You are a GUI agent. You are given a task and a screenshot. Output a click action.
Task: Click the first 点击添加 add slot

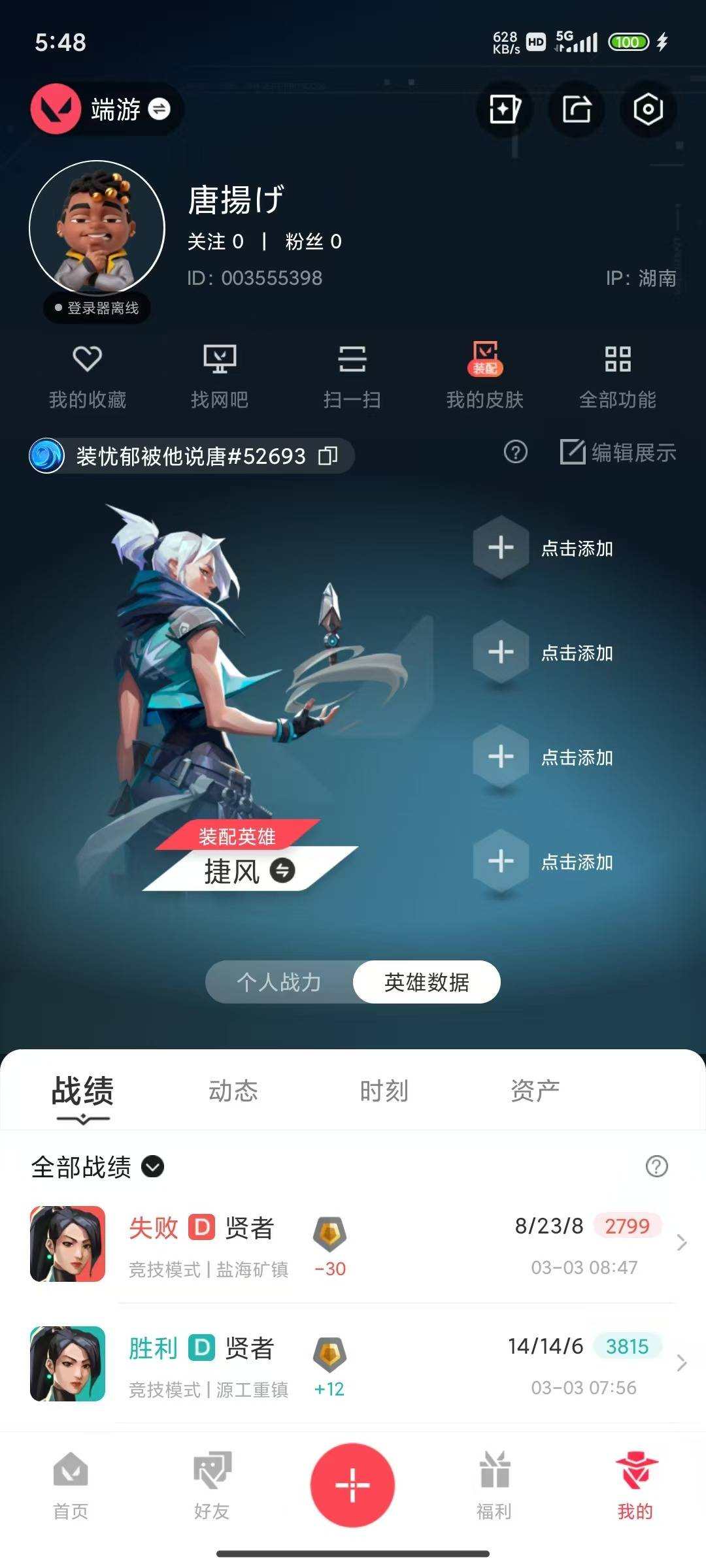[x=501, y=549]
